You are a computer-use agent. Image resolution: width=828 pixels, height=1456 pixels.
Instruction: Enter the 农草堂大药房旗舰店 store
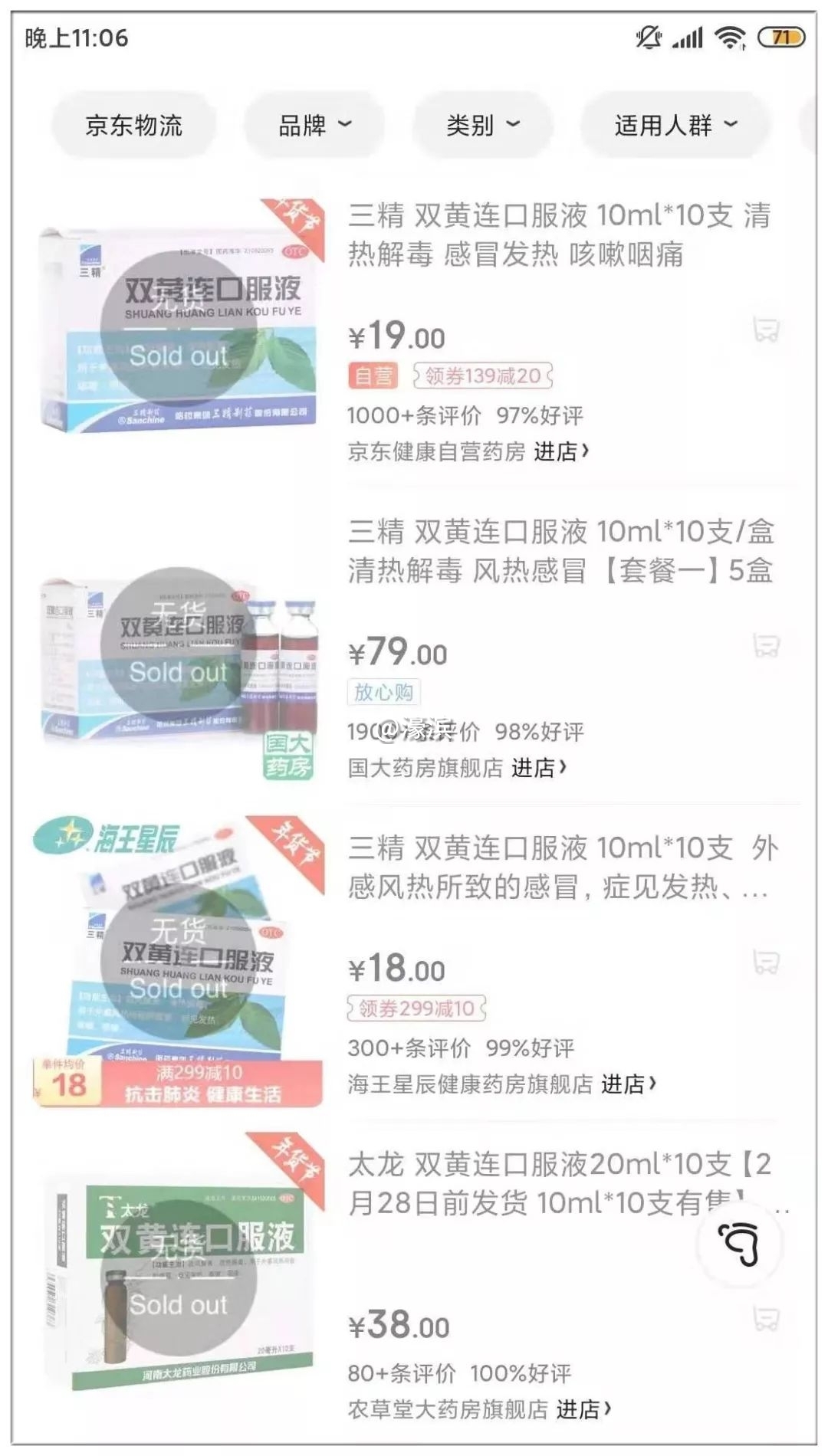(583, 1408)
